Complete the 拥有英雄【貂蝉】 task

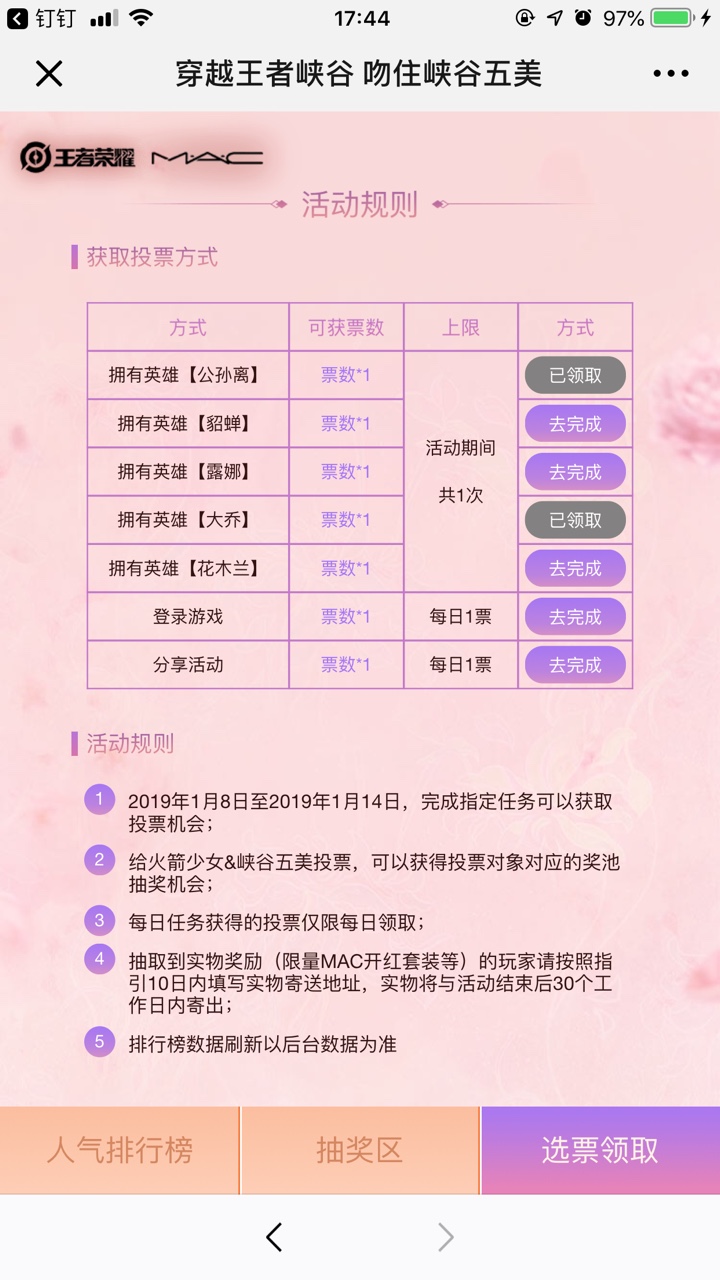(x=576, y=423)
